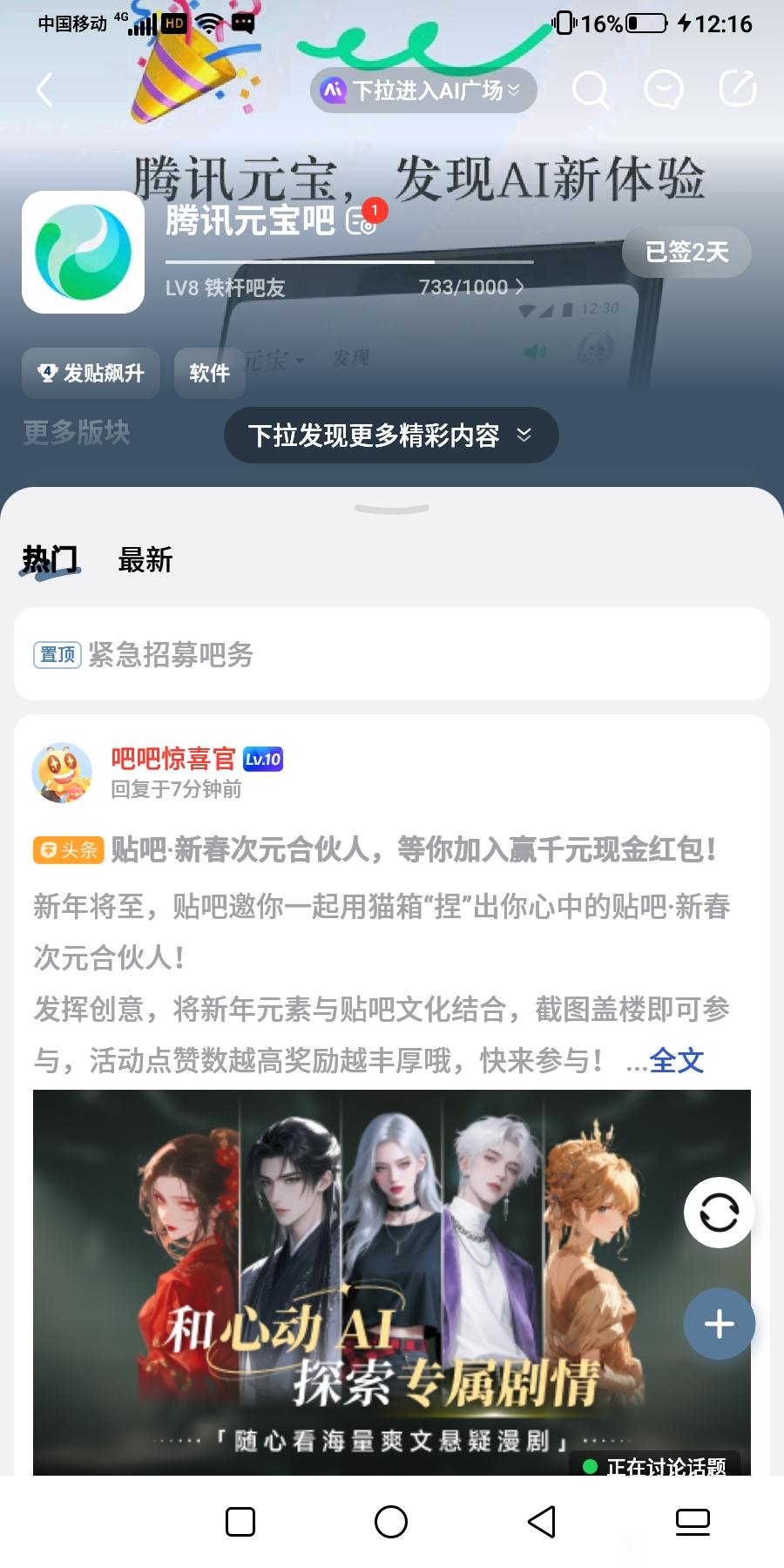Viewport: 784px width, 1568px height.
Task: Open search in 腾讯元宝吧
Action: [590, 90]
